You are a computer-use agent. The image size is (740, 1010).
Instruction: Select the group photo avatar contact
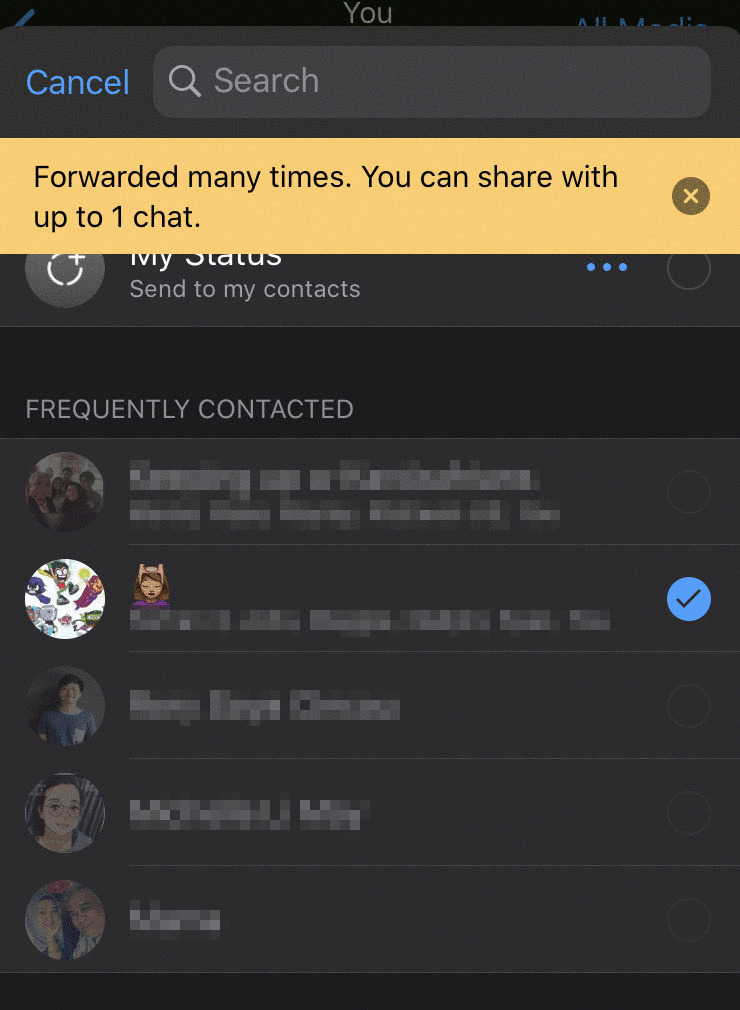pos(689,492)
